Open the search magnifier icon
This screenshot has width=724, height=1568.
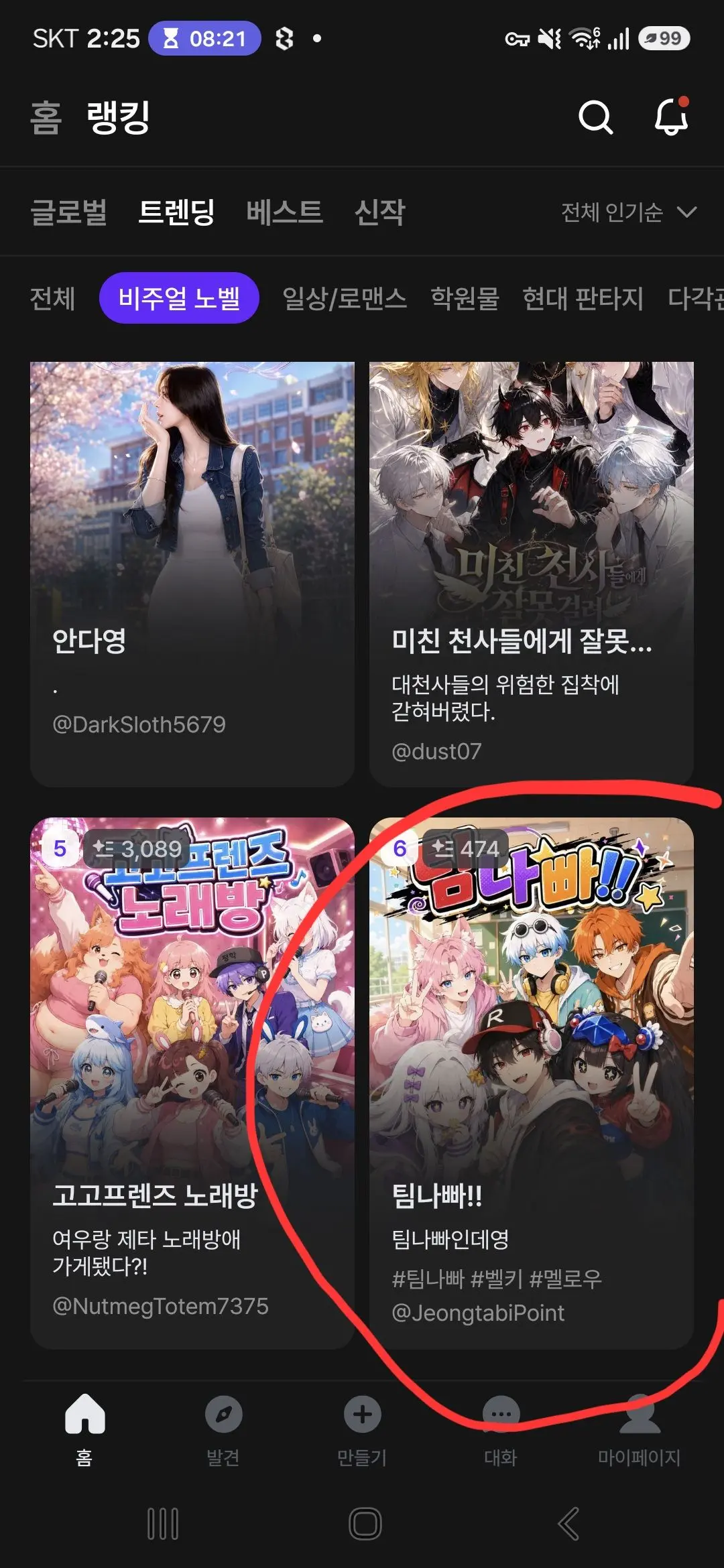[595, 117]
